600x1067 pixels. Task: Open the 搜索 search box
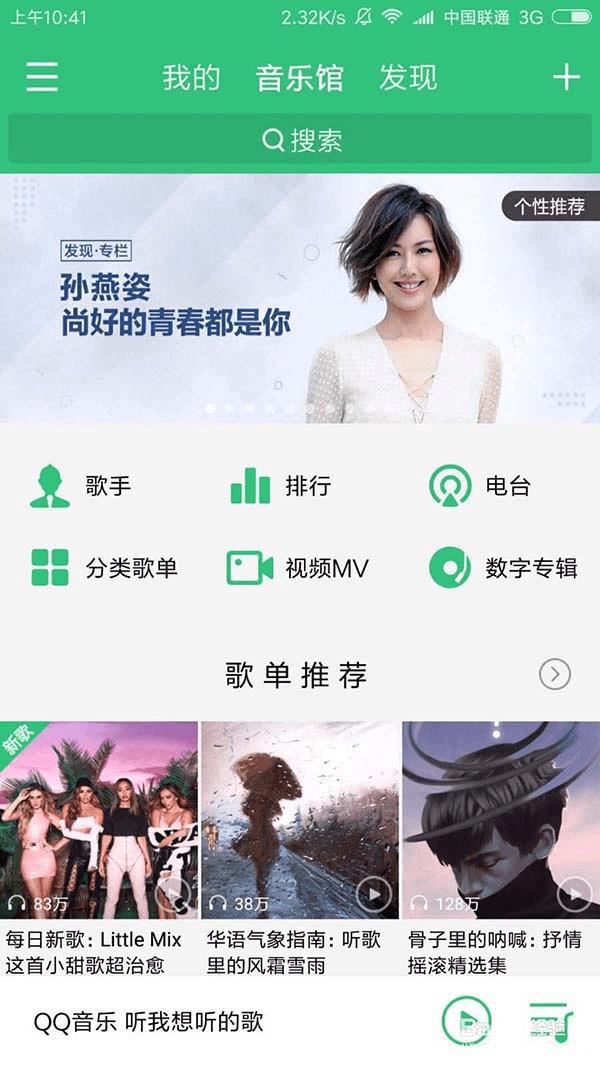(x=300, y=140)
